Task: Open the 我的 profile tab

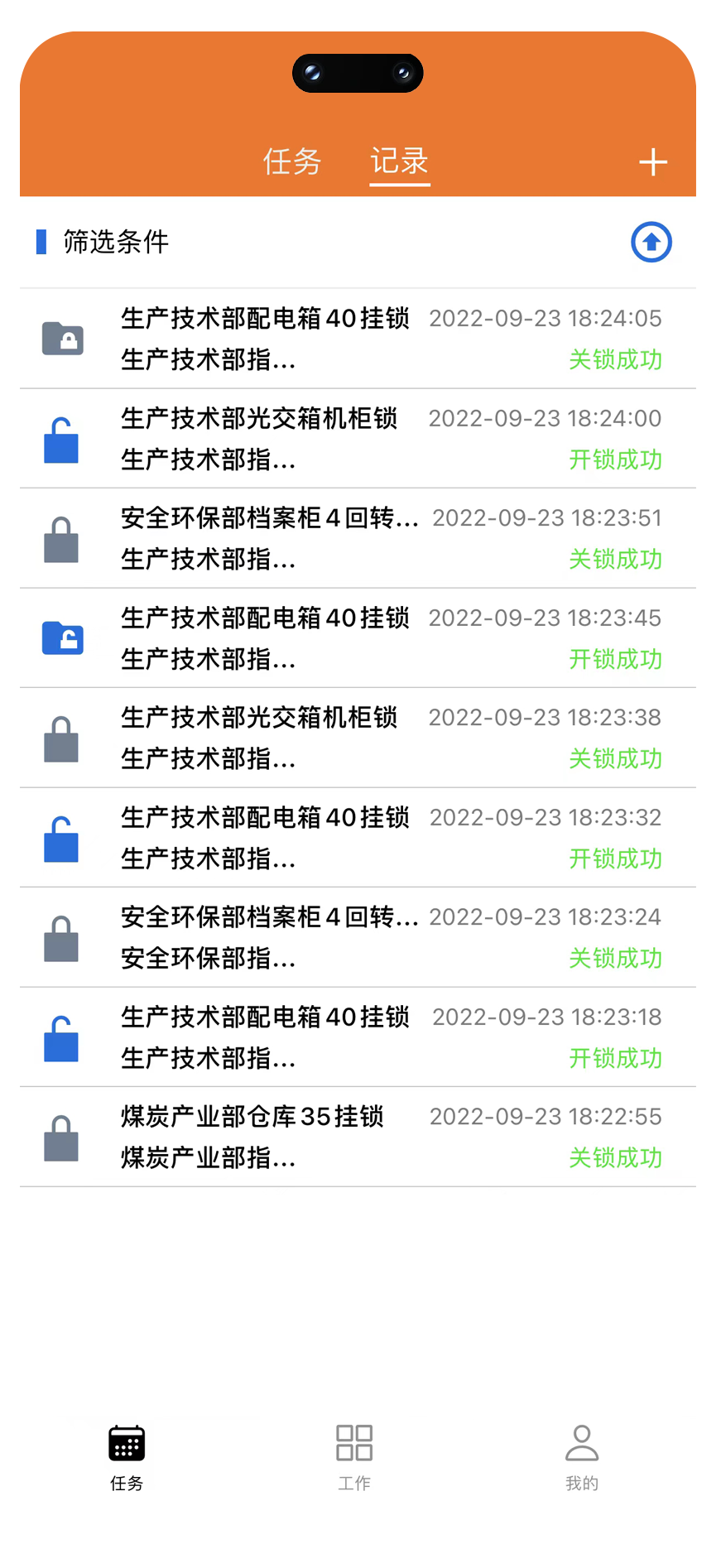Action: tap(582, 1457)
